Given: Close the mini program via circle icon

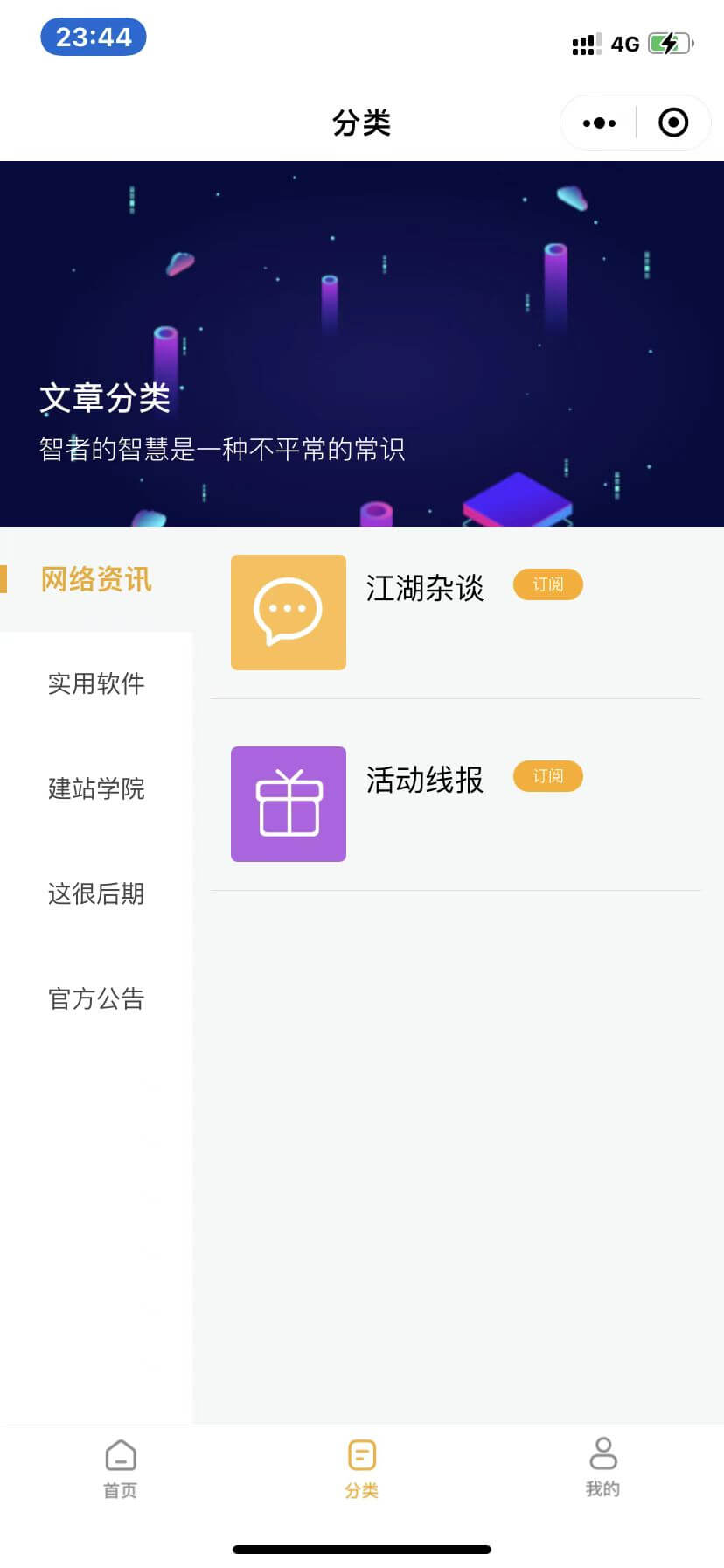Looking at the screenshot, I should (672, 123).
